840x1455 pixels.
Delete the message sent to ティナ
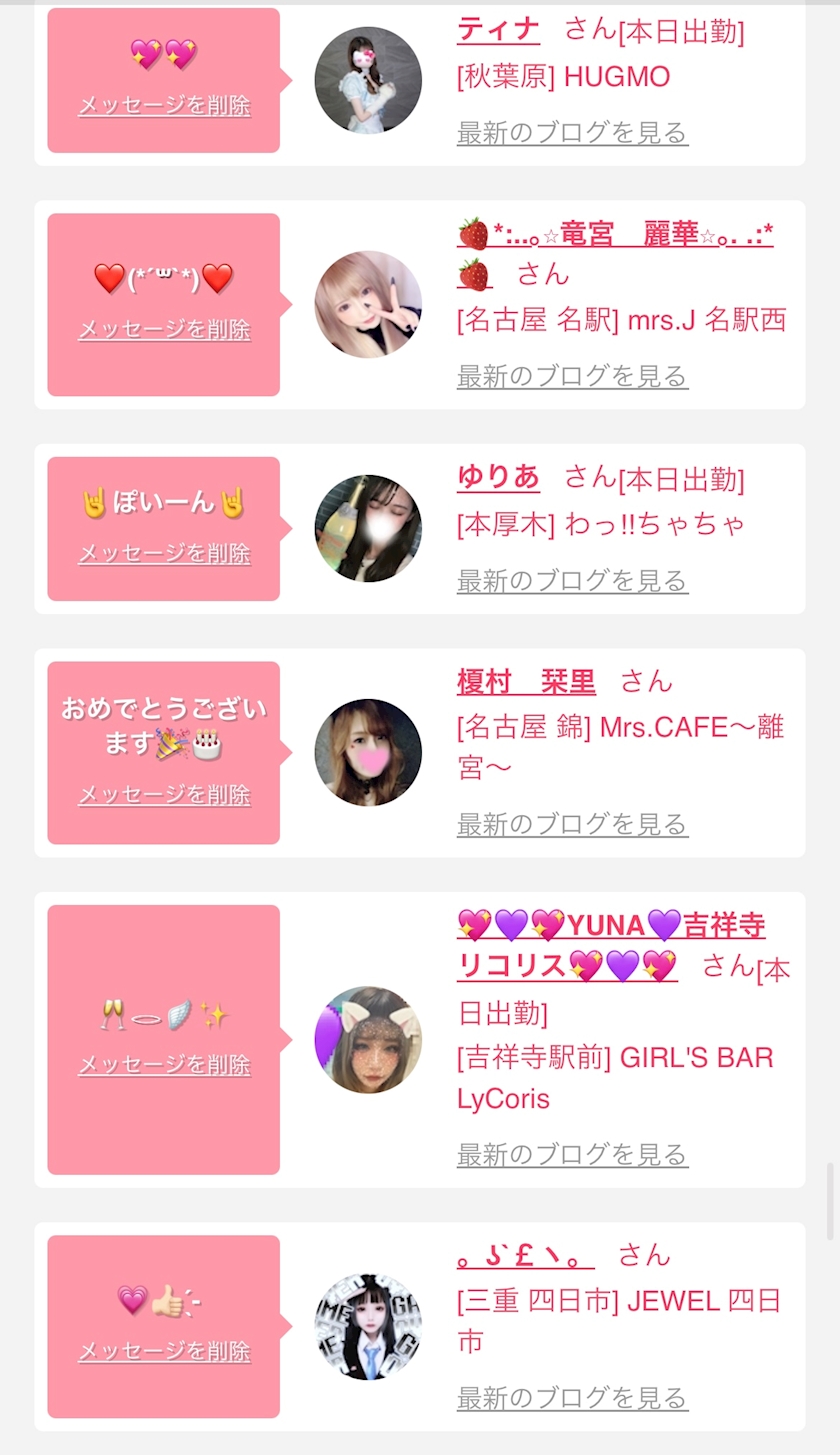(164, 106)
